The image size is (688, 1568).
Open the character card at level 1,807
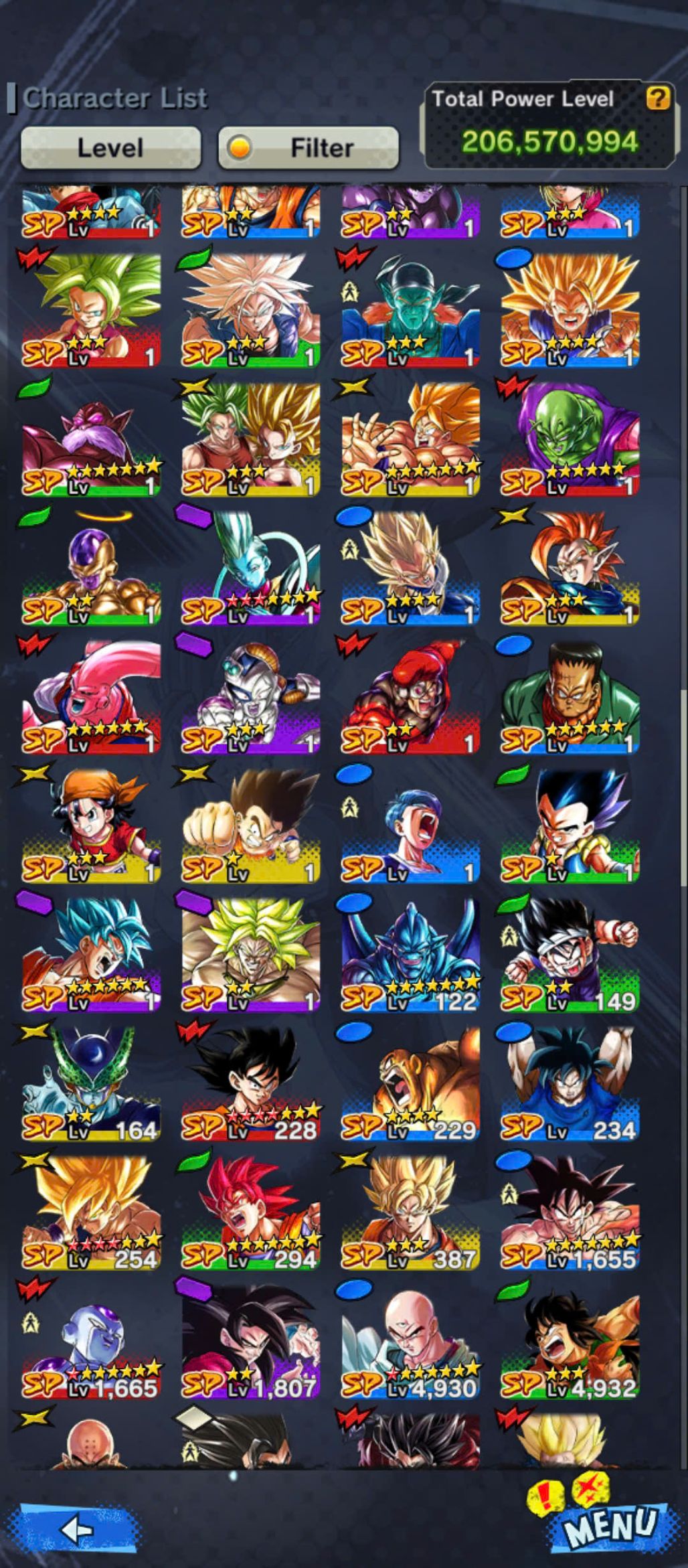tap(250, 1342)
